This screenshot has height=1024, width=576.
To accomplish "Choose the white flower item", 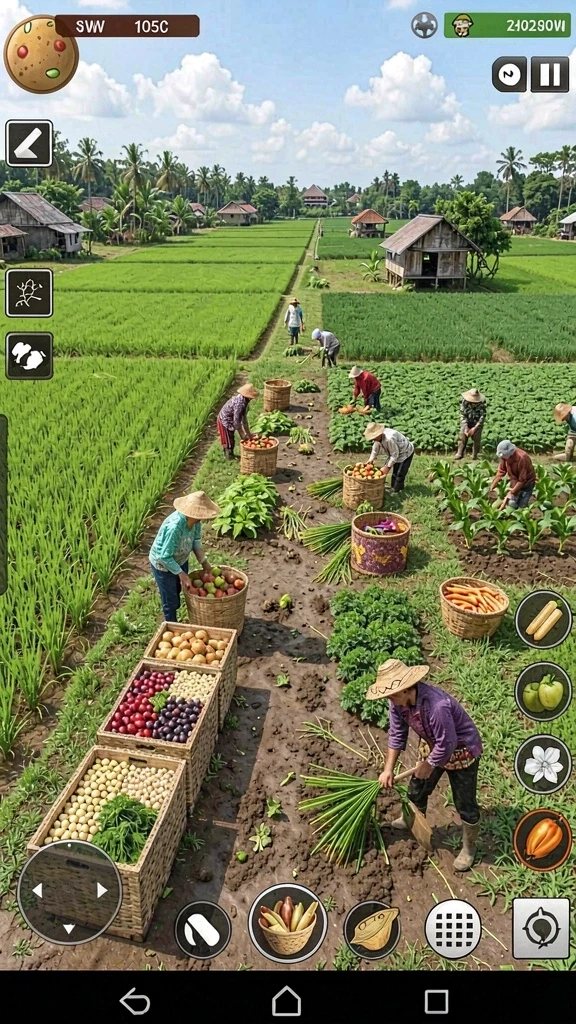I will [543, 764].
